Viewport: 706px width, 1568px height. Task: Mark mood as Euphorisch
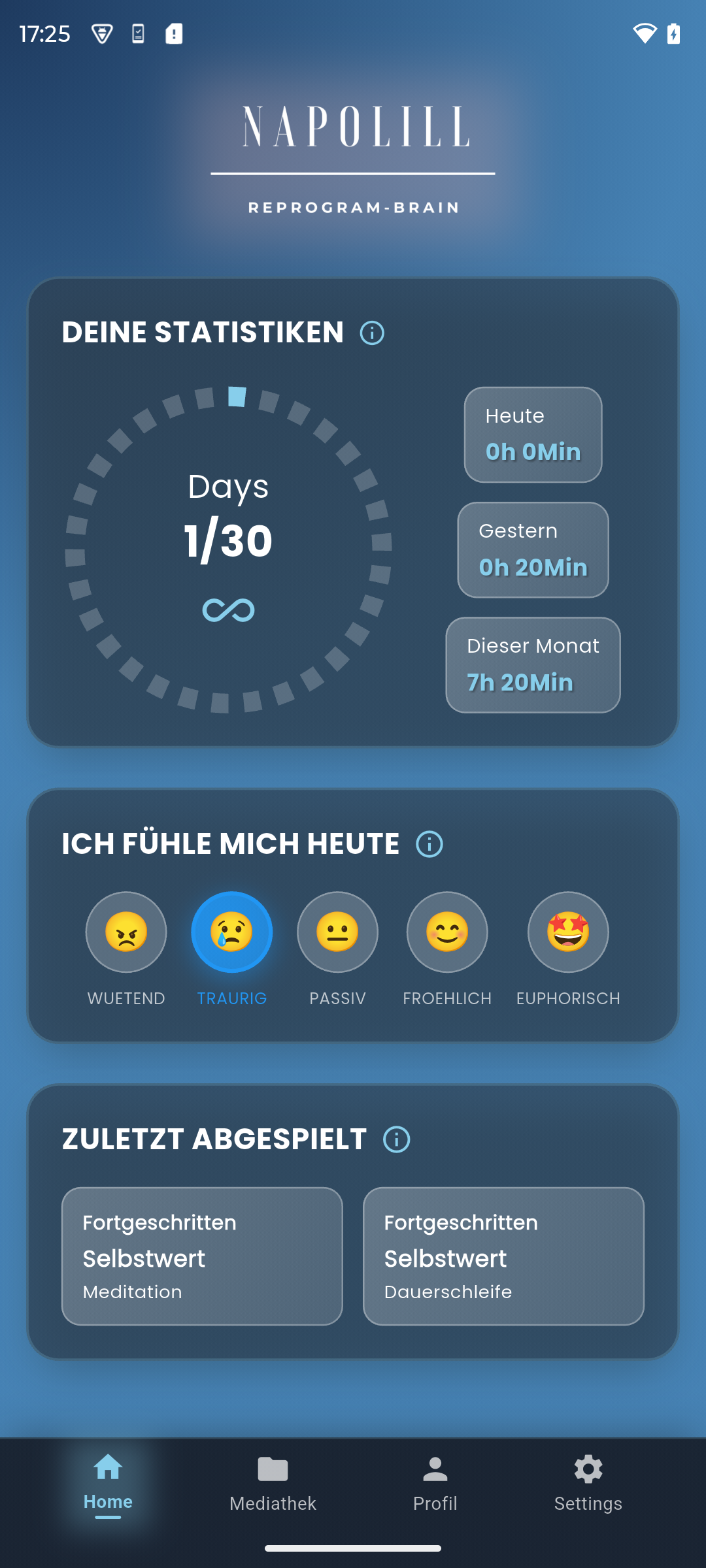[x=568, y=932]
